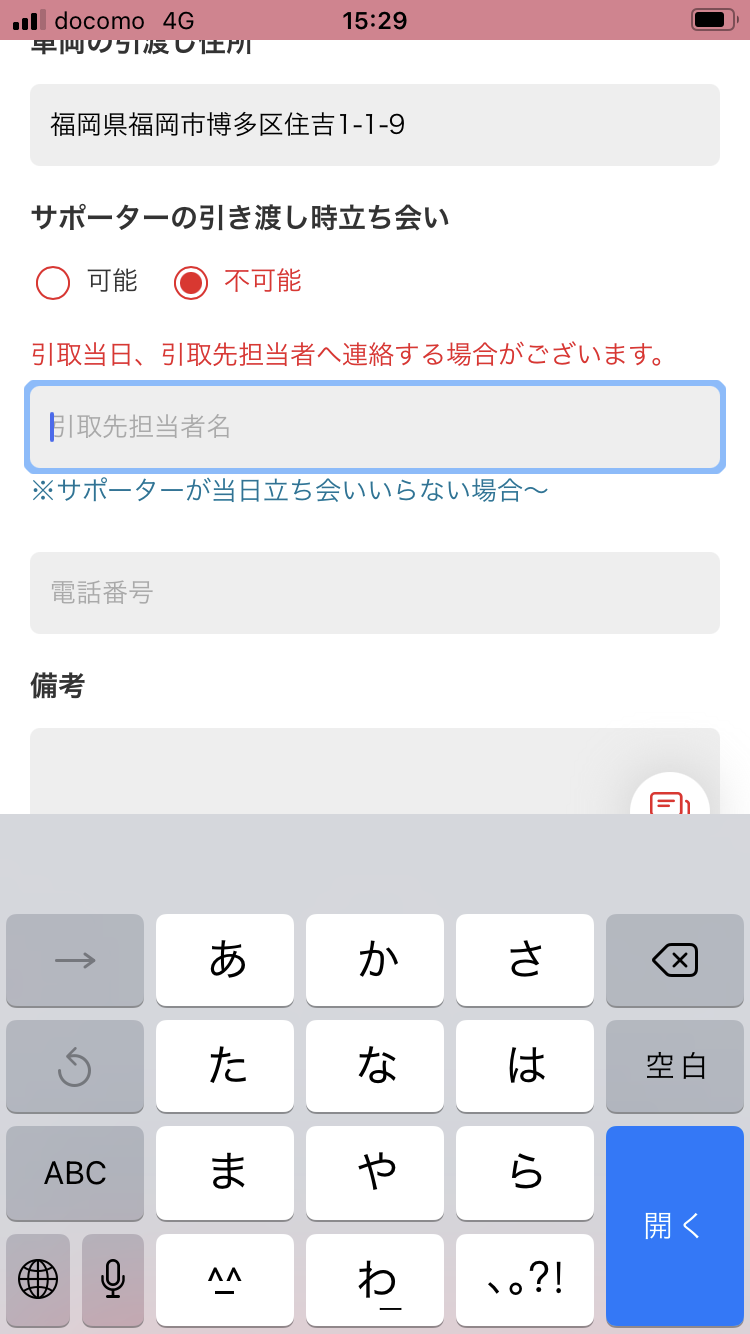This screenshot has width=750, height=1334.
Task: Tap the 引取先担当者名 name field
Action: (x=375, y=427)
